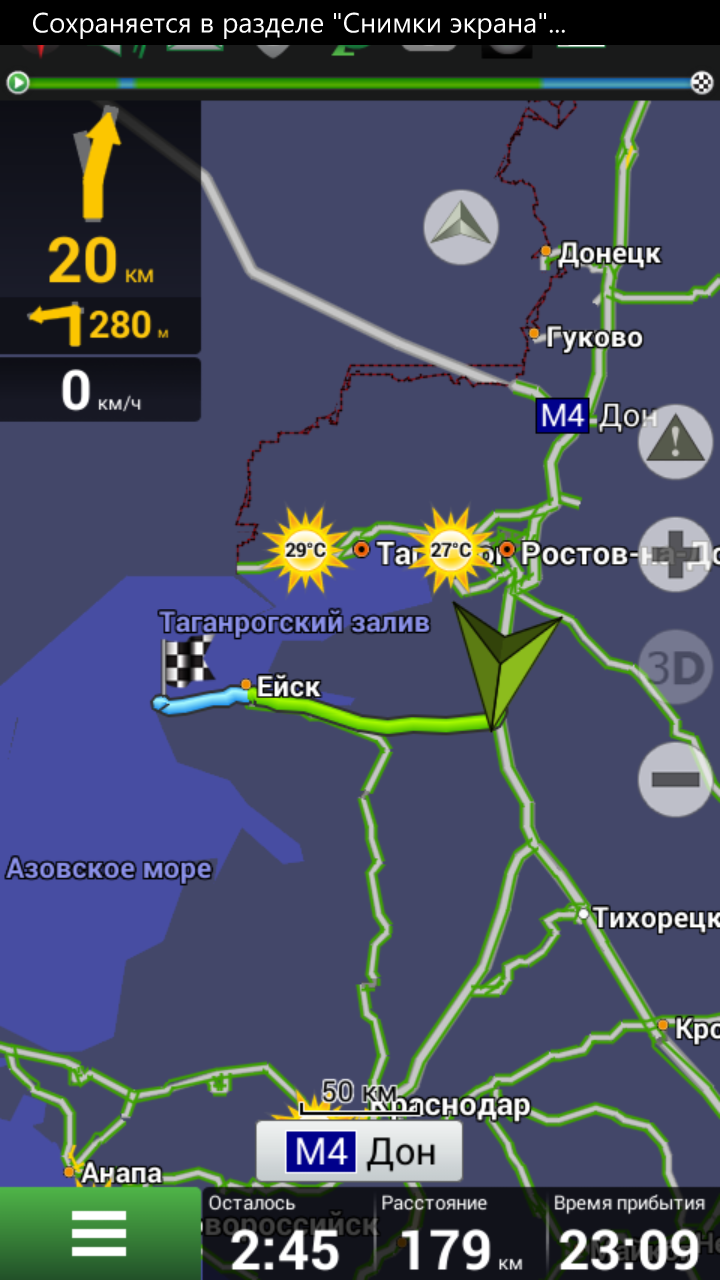
Task: Tap the 0 km/h speed panel
Action: 100,390
